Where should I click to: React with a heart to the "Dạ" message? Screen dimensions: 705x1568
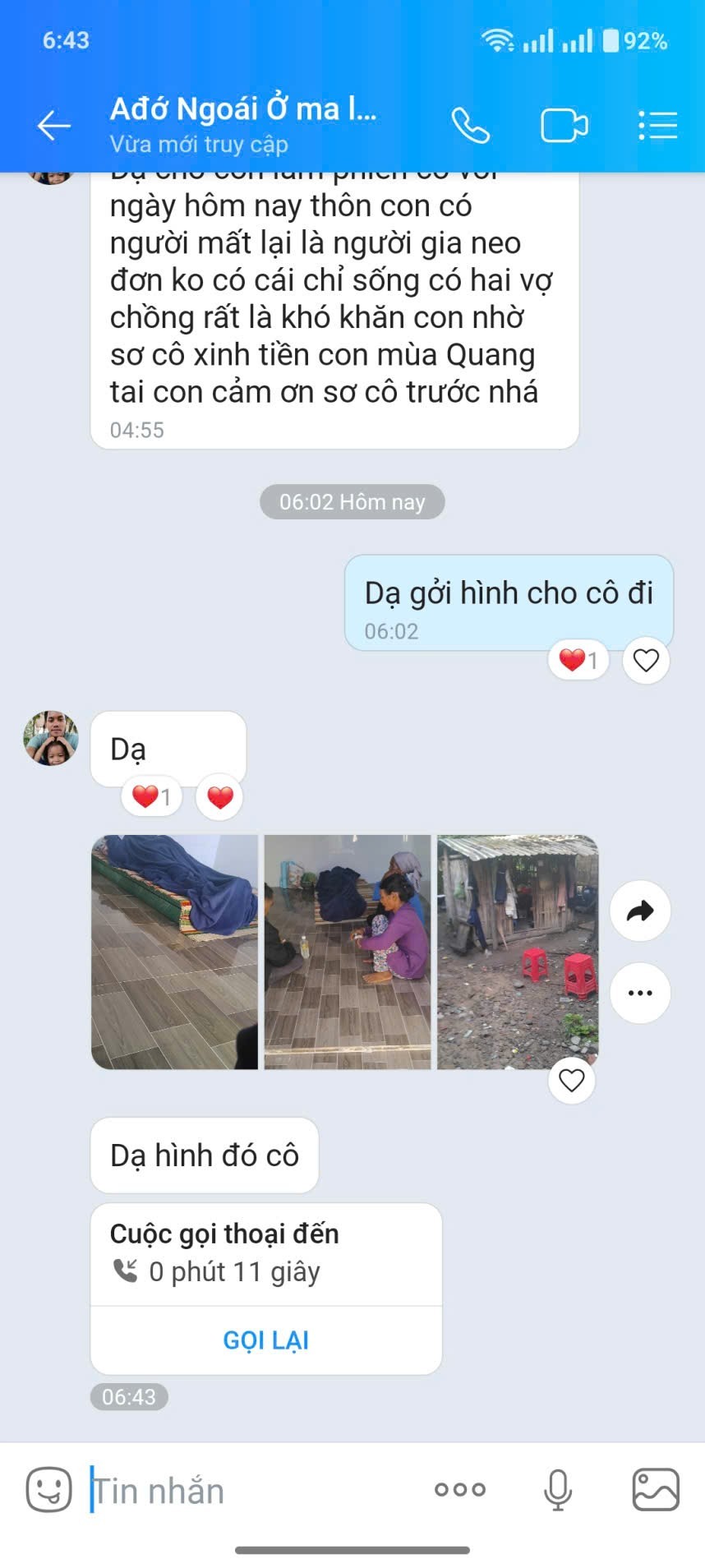220,797
